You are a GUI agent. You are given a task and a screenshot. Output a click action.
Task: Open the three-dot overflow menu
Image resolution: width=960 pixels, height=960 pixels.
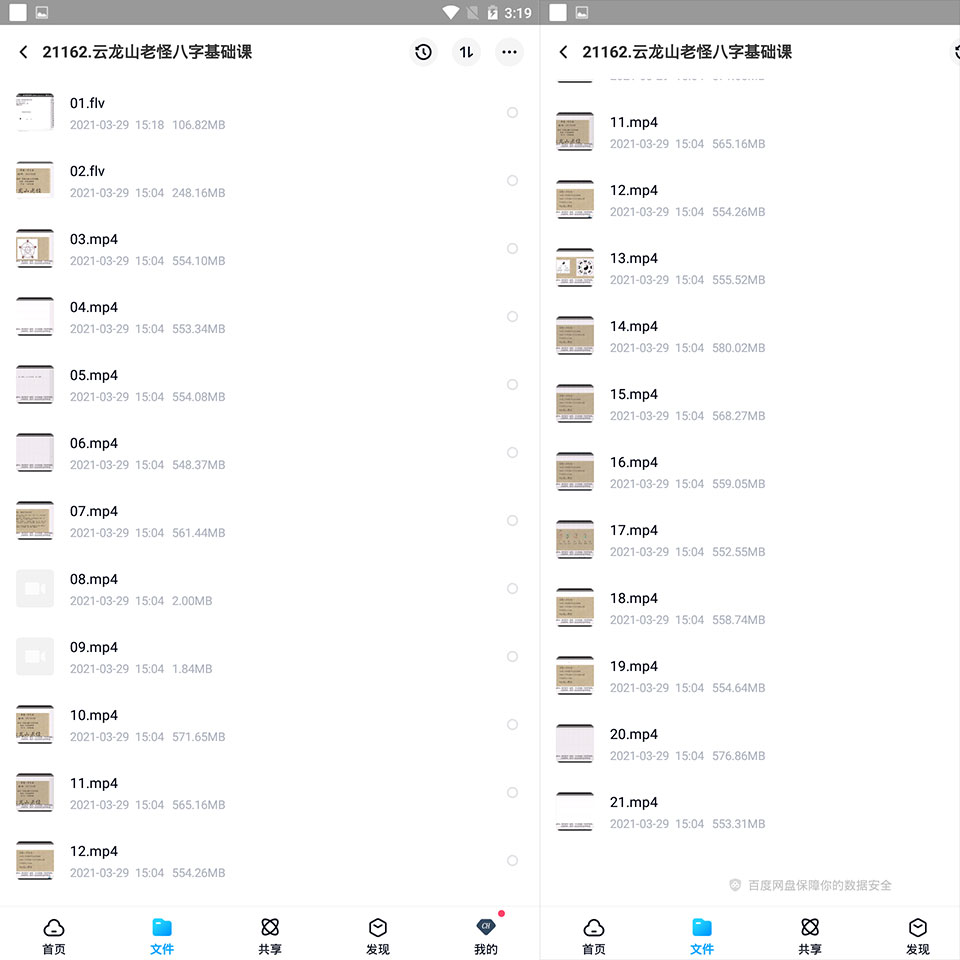pyautogui.click(x=509, y=52)
